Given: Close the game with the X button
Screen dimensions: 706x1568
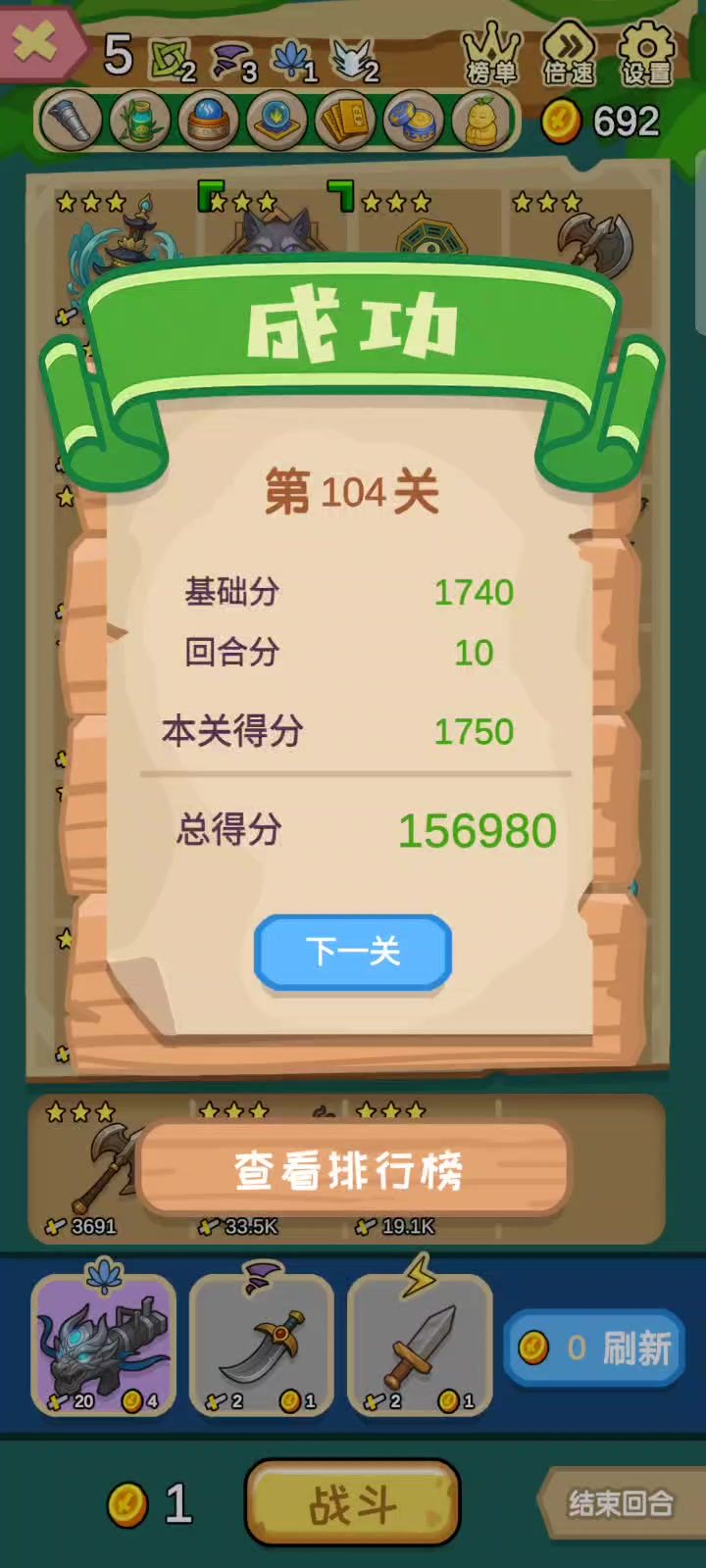Looking at the screenshot, I should coord(36,44).
